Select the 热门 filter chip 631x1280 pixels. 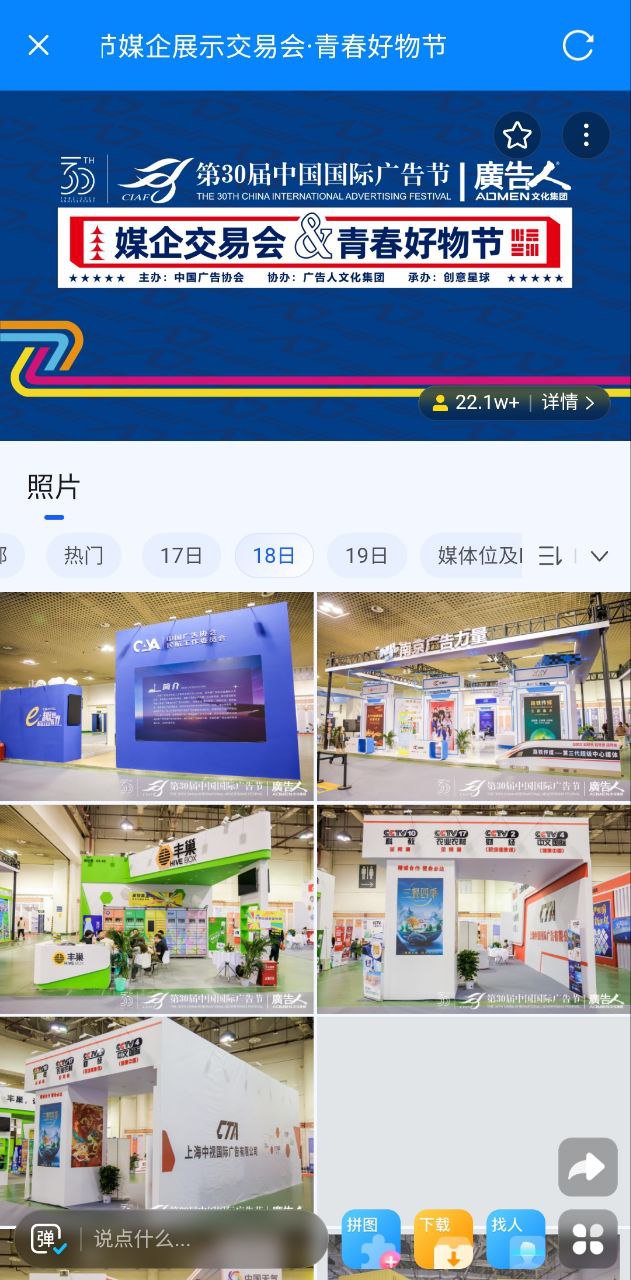(83, 556)
